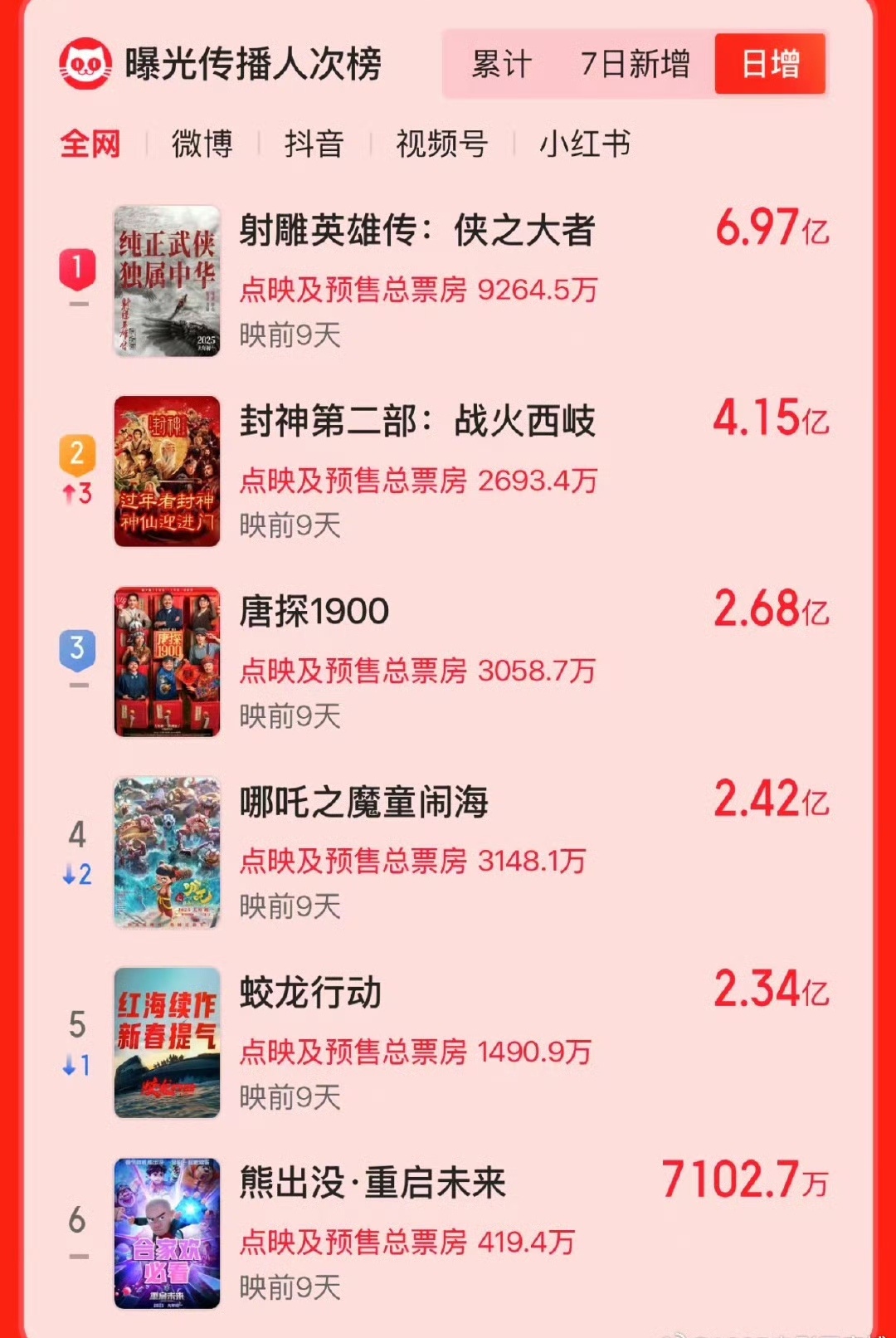Enable the 小红书 platform filter
The image size is (896, 1338).
coord(585,144)
